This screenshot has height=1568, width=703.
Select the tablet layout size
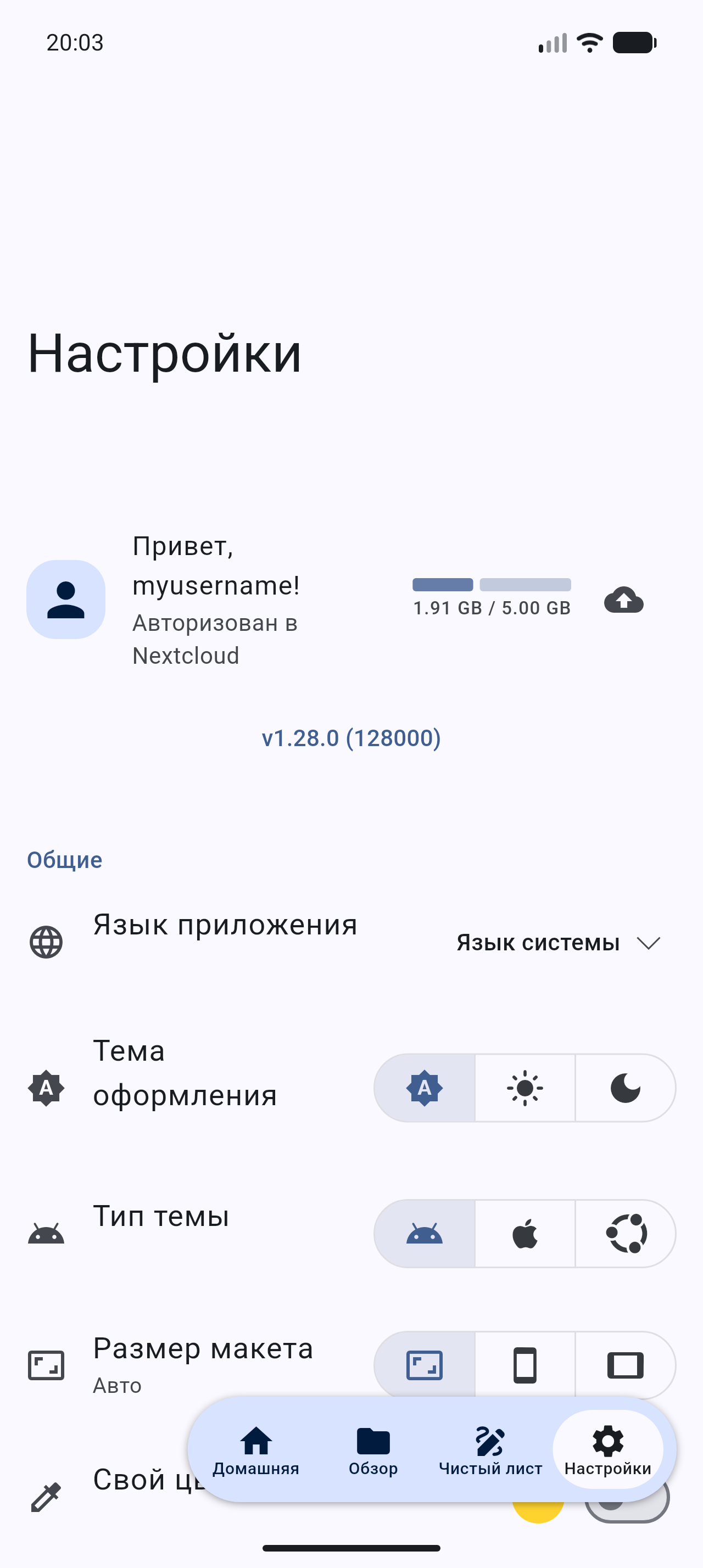(625, 1365)
